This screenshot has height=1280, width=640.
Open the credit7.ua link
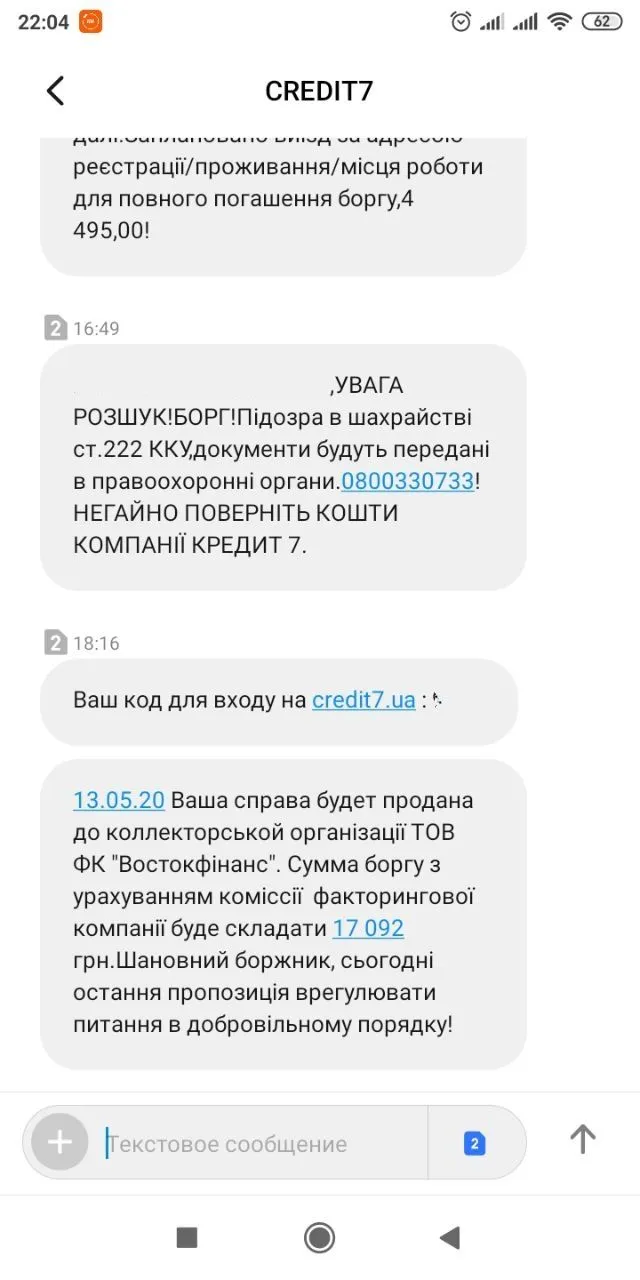[363, 700]
